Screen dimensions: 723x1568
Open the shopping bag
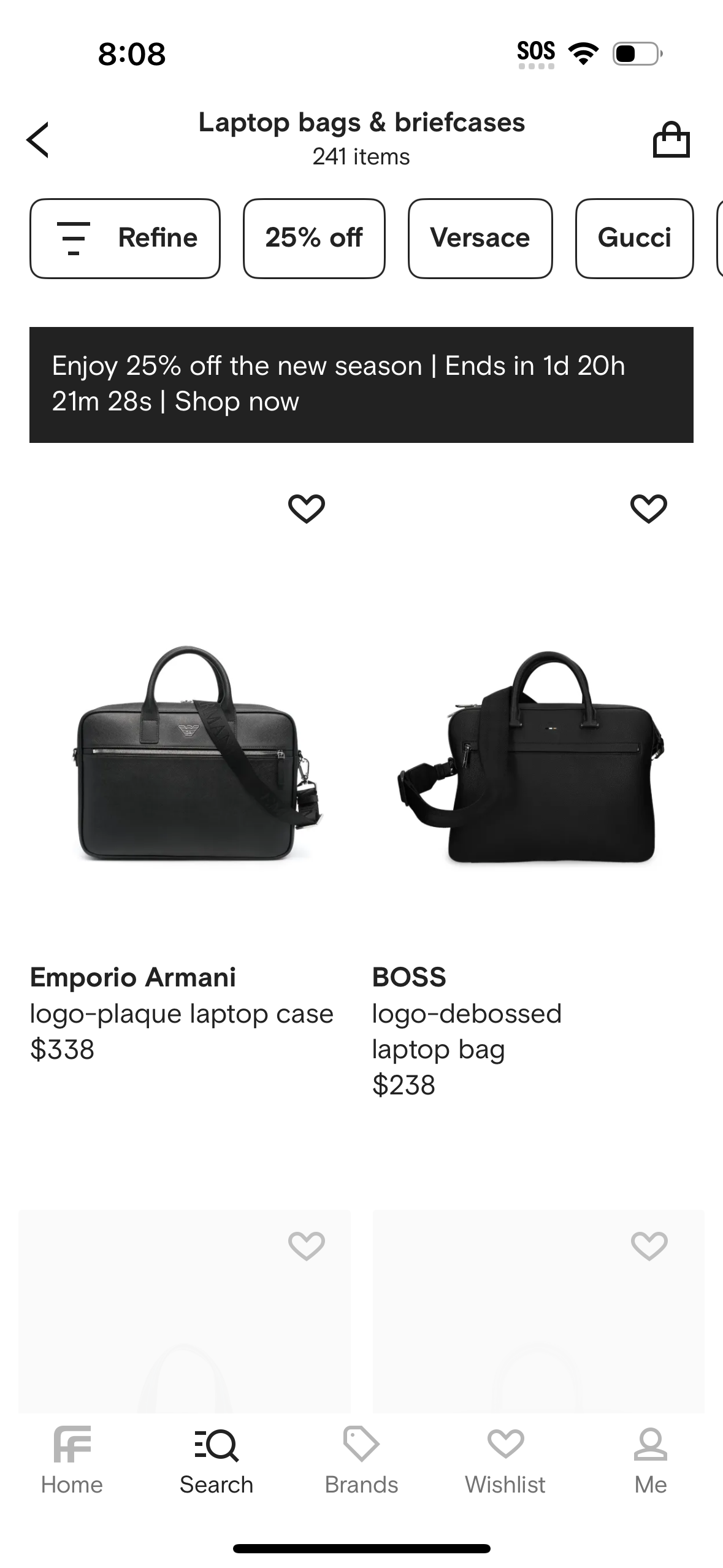(672, 139)
